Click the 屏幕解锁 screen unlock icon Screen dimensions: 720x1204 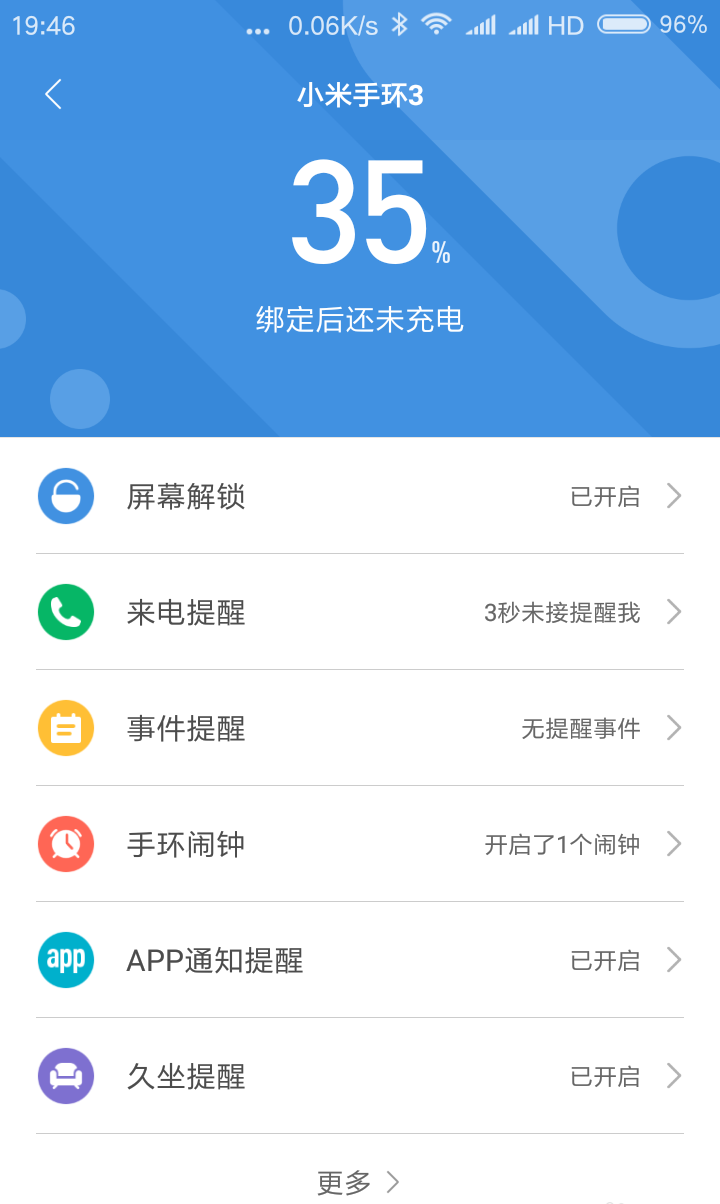click(x=65, y=496)
